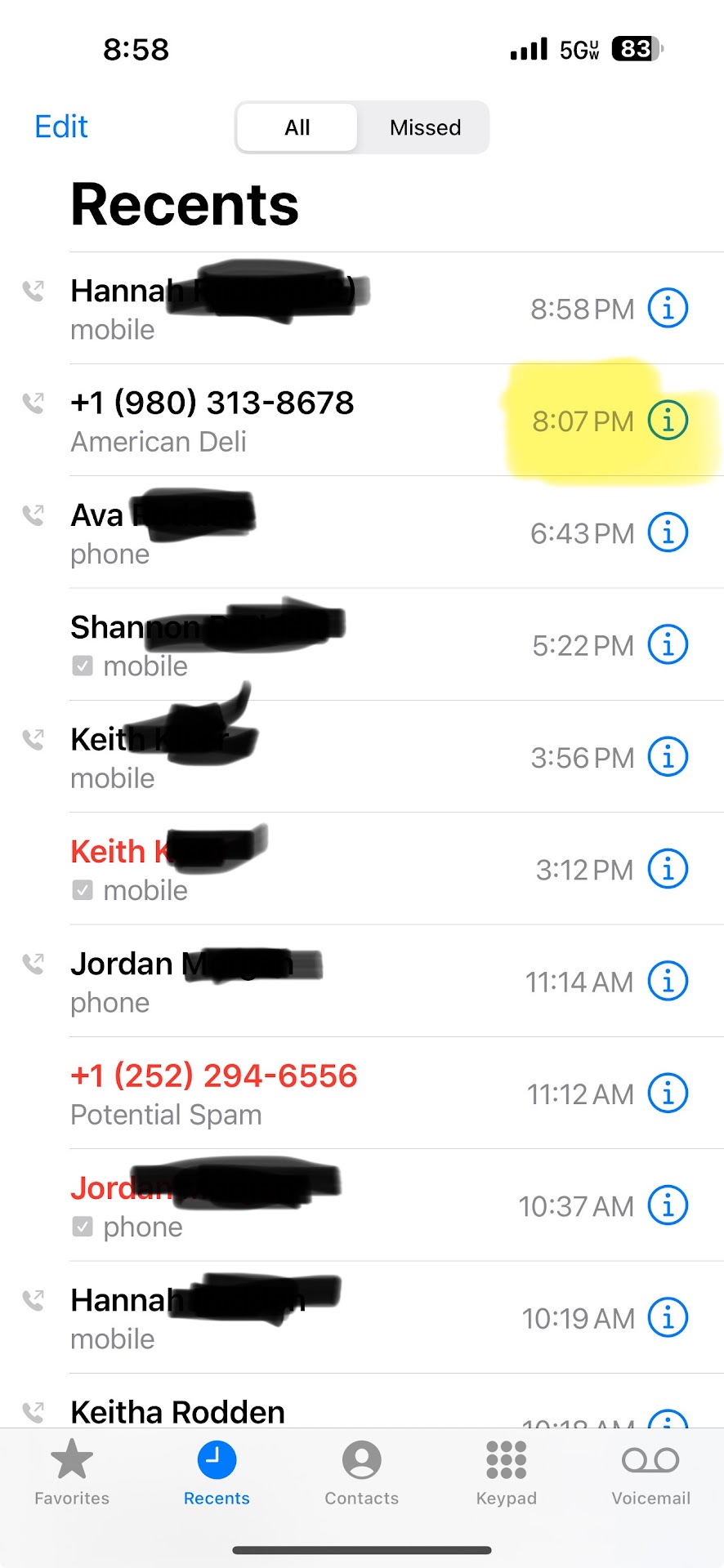The width and height of the screenshot is (724, 1568).
Task: Tap the Edit button
Action: [x=61, y=127]
